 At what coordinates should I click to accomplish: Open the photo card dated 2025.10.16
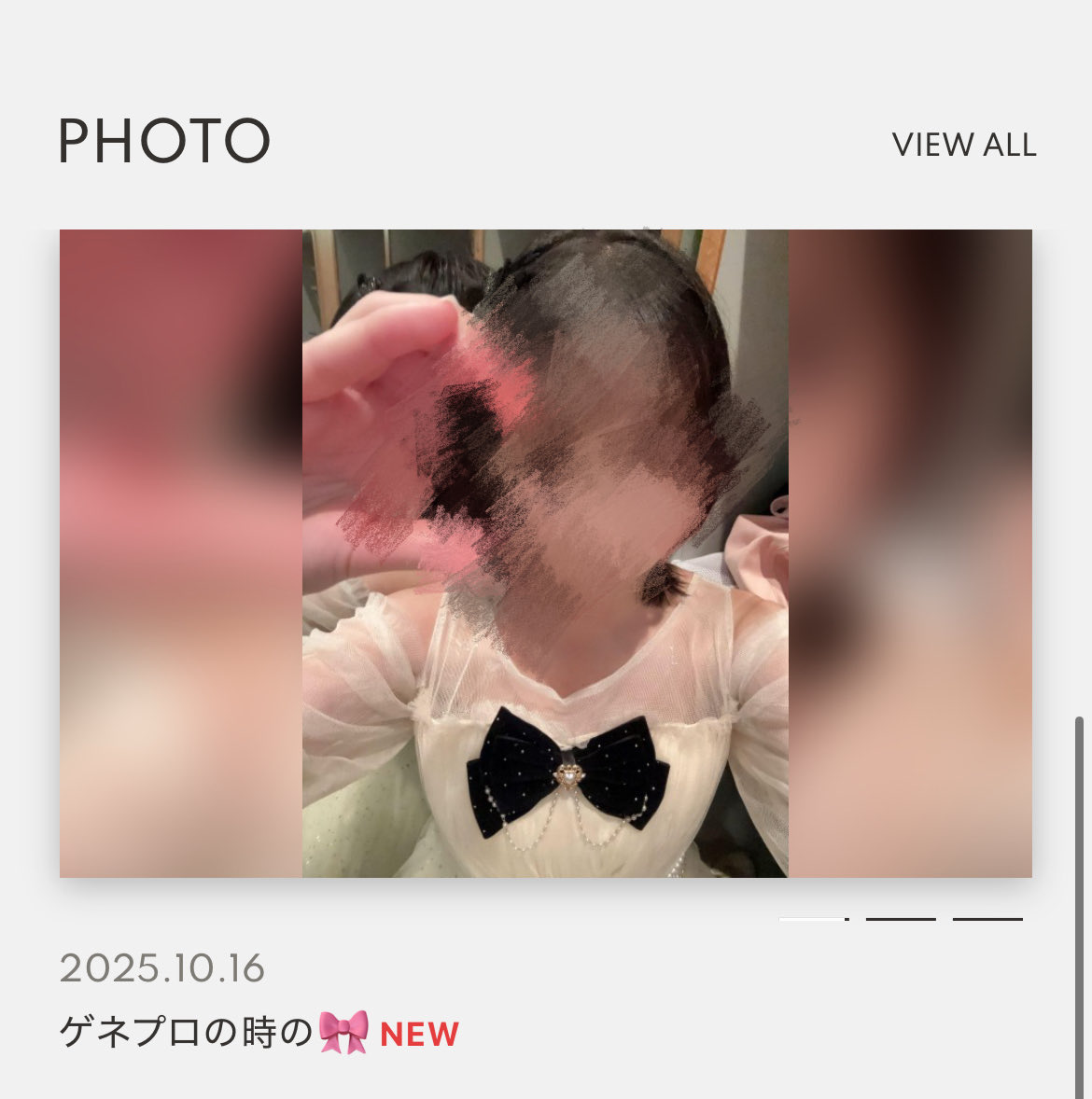coord(545,552)
